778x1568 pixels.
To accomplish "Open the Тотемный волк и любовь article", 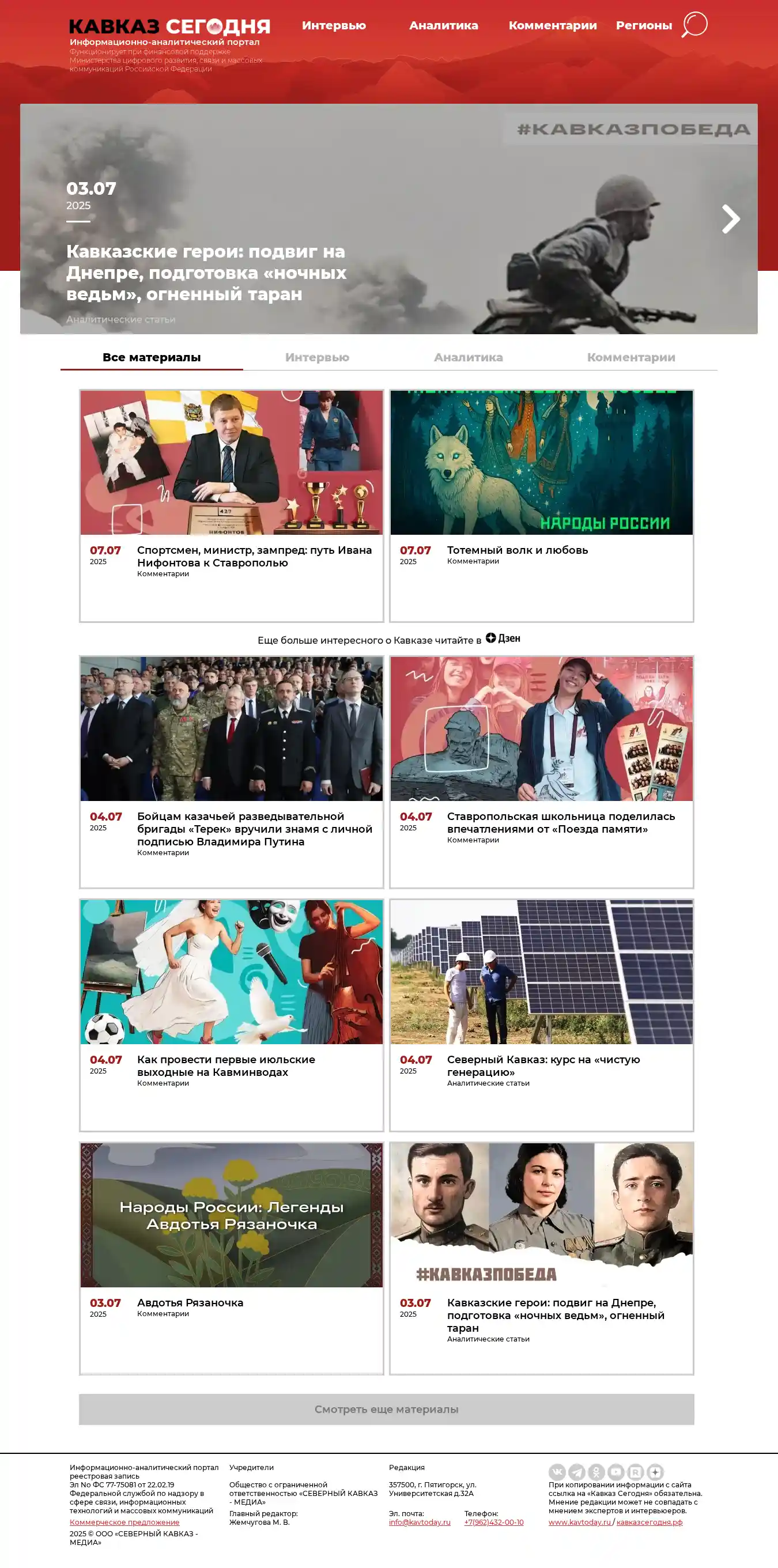I will [x=517, y=550].
